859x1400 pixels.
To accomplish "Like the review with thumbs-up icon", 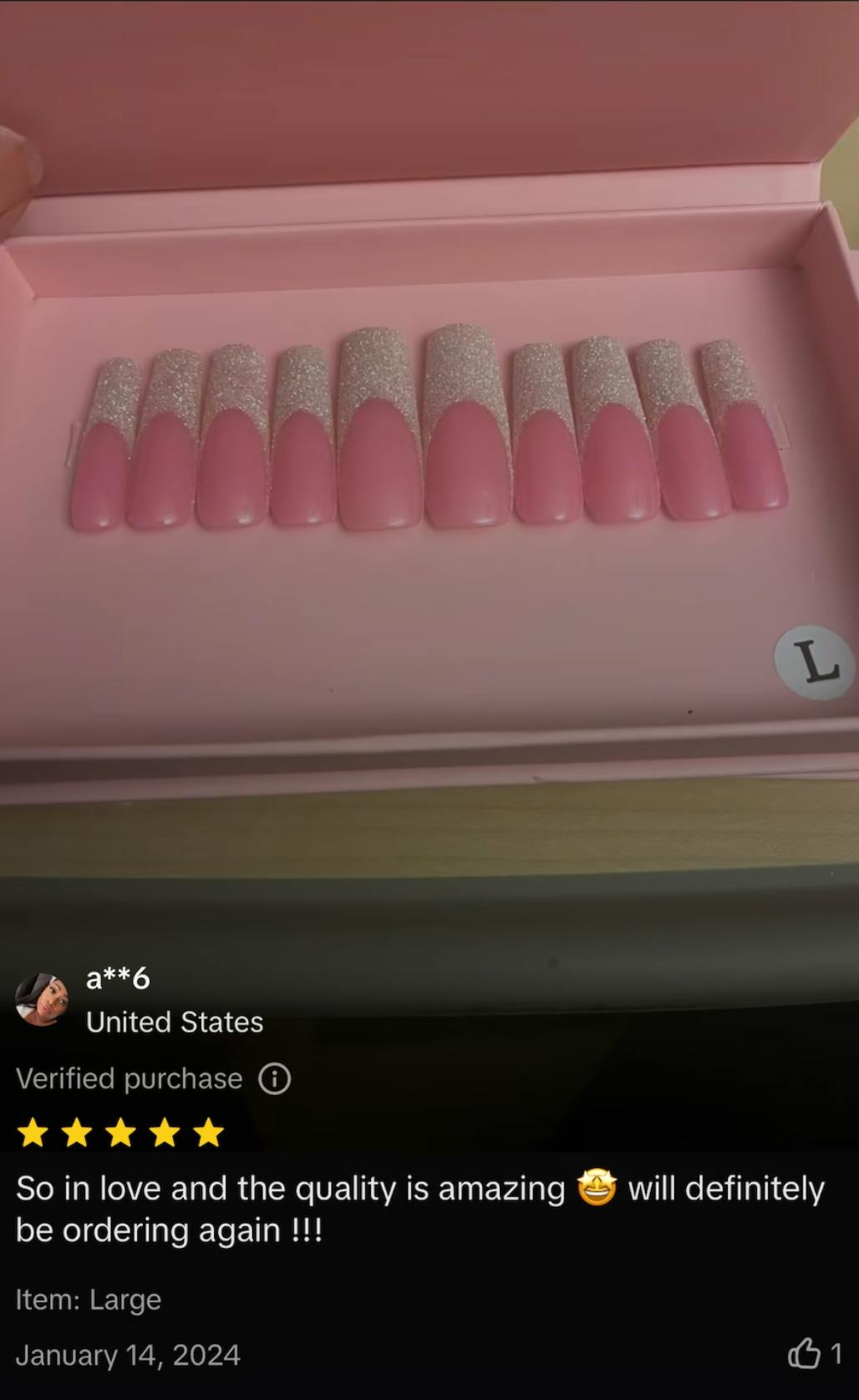I will (804, 1353).
